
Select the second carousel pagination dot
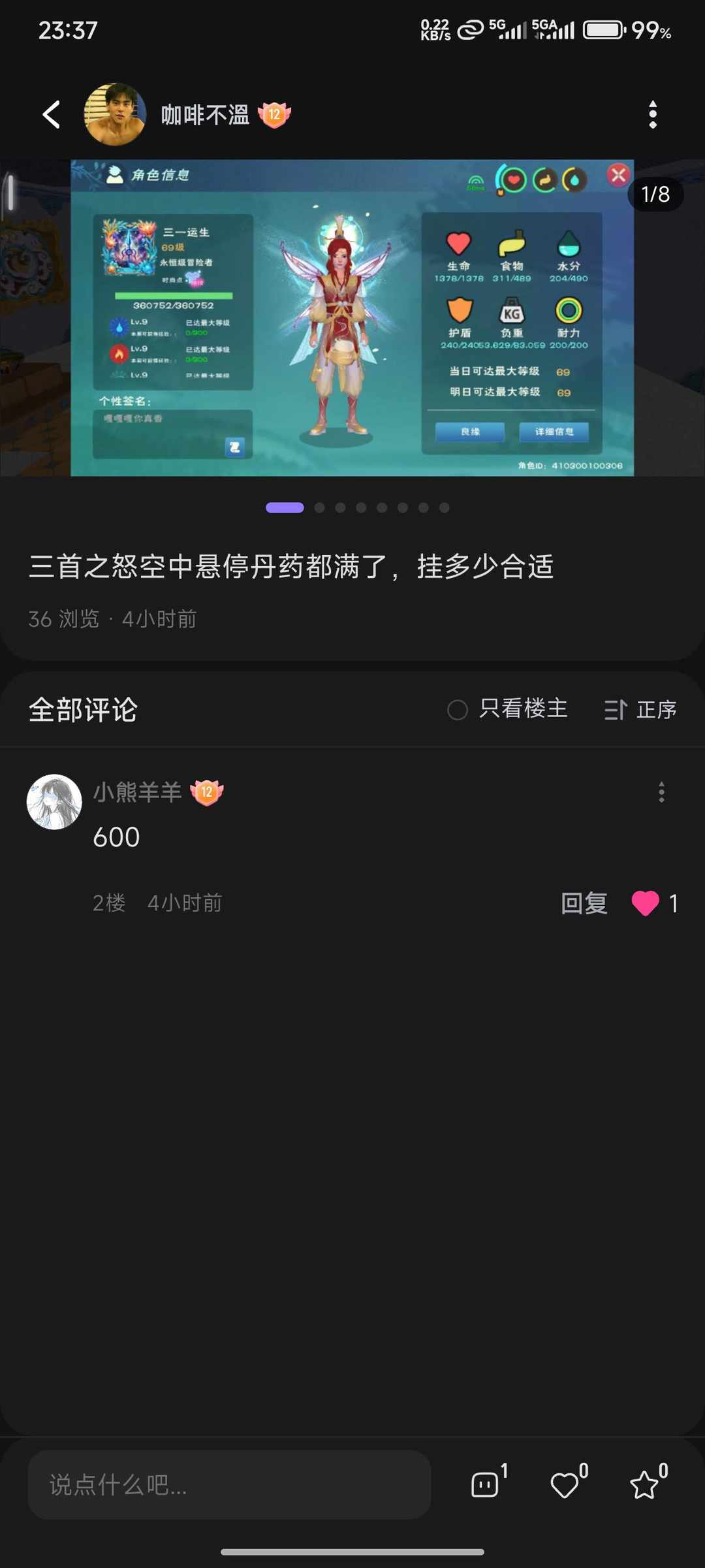coord(320,507)
